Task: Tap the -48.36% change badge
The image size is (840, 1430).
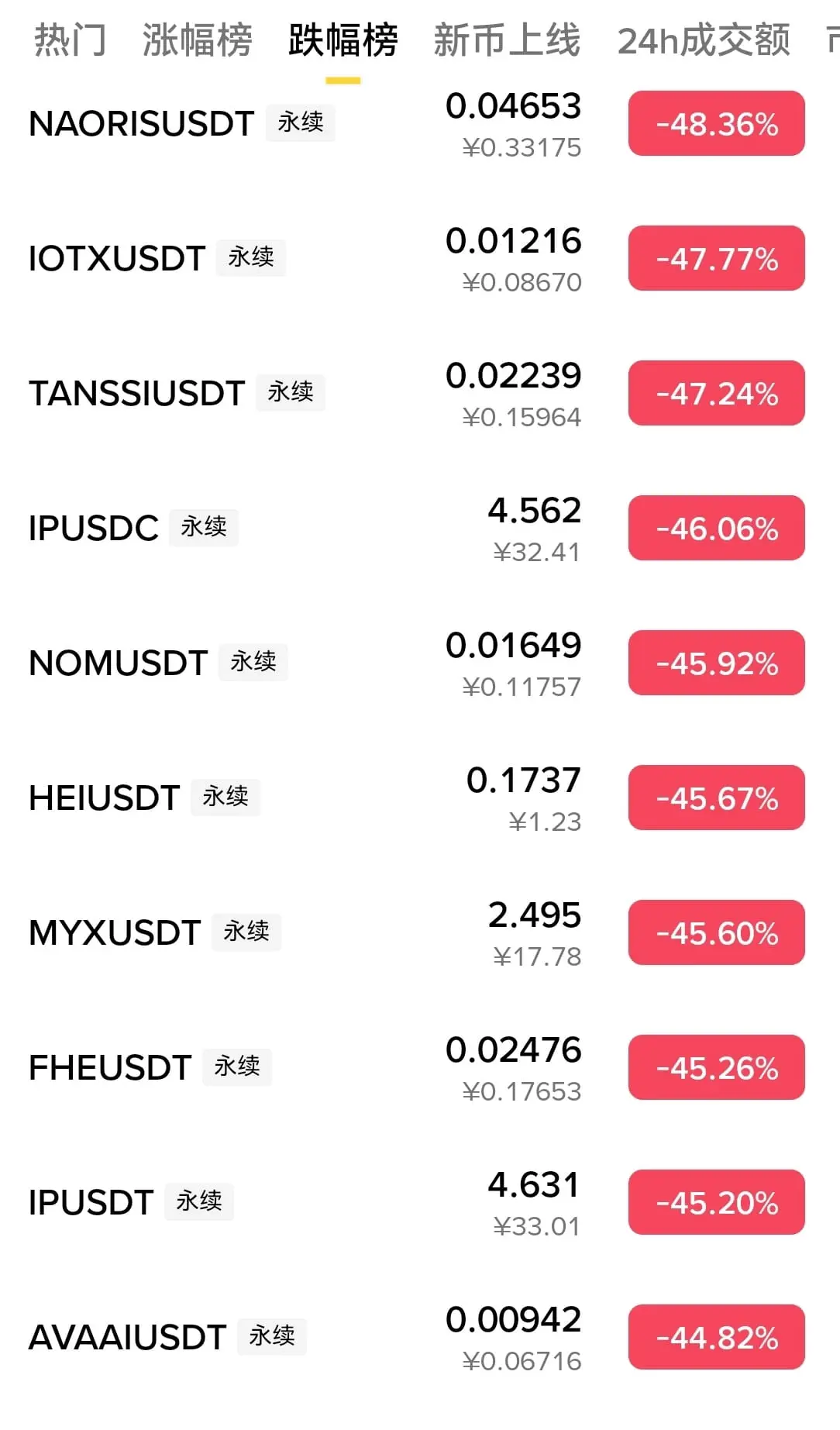Action: pos(716,124)
